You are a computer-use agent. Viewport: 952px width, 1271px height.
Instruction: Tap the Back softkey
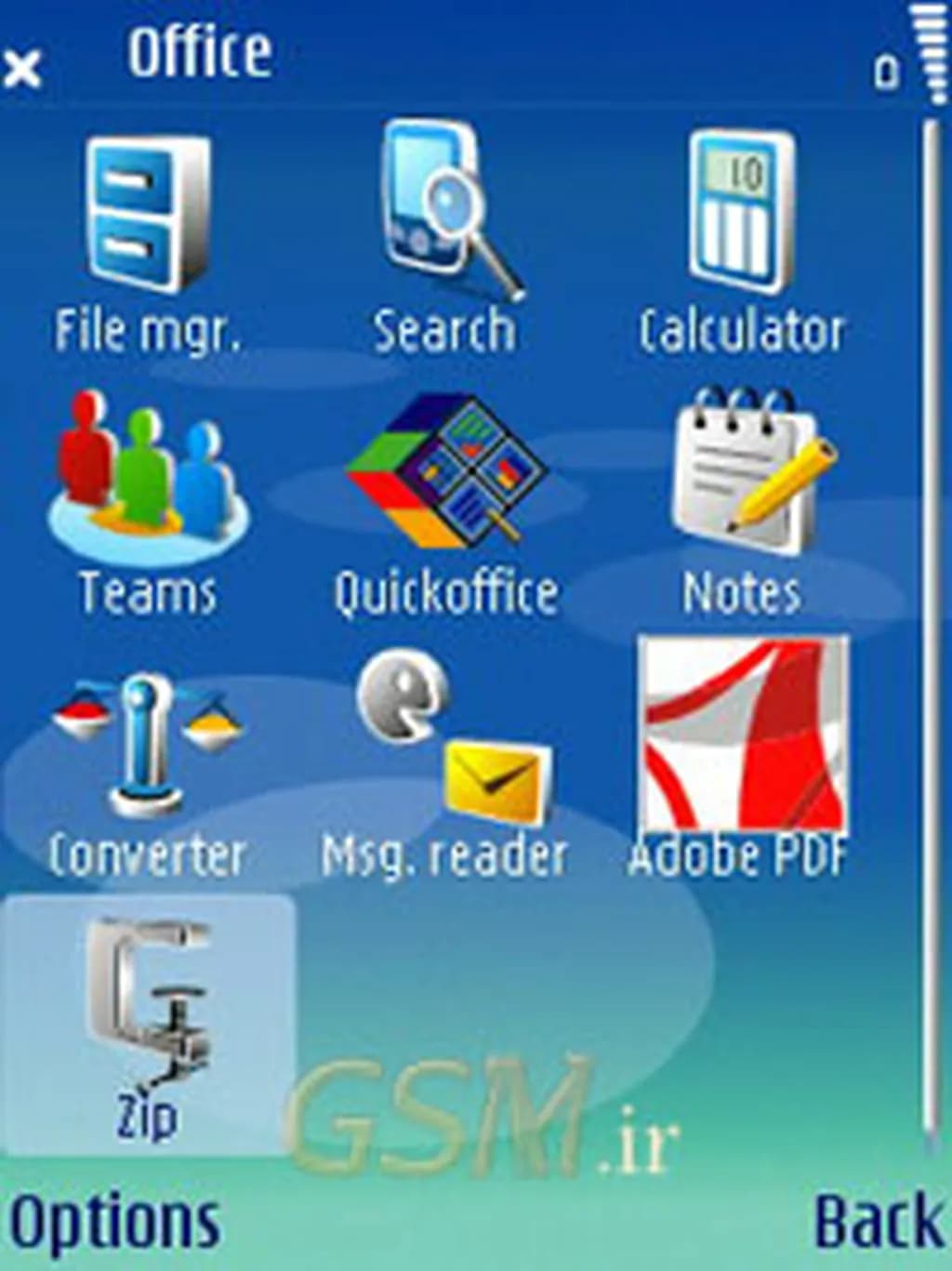(x=878, y=1222)
